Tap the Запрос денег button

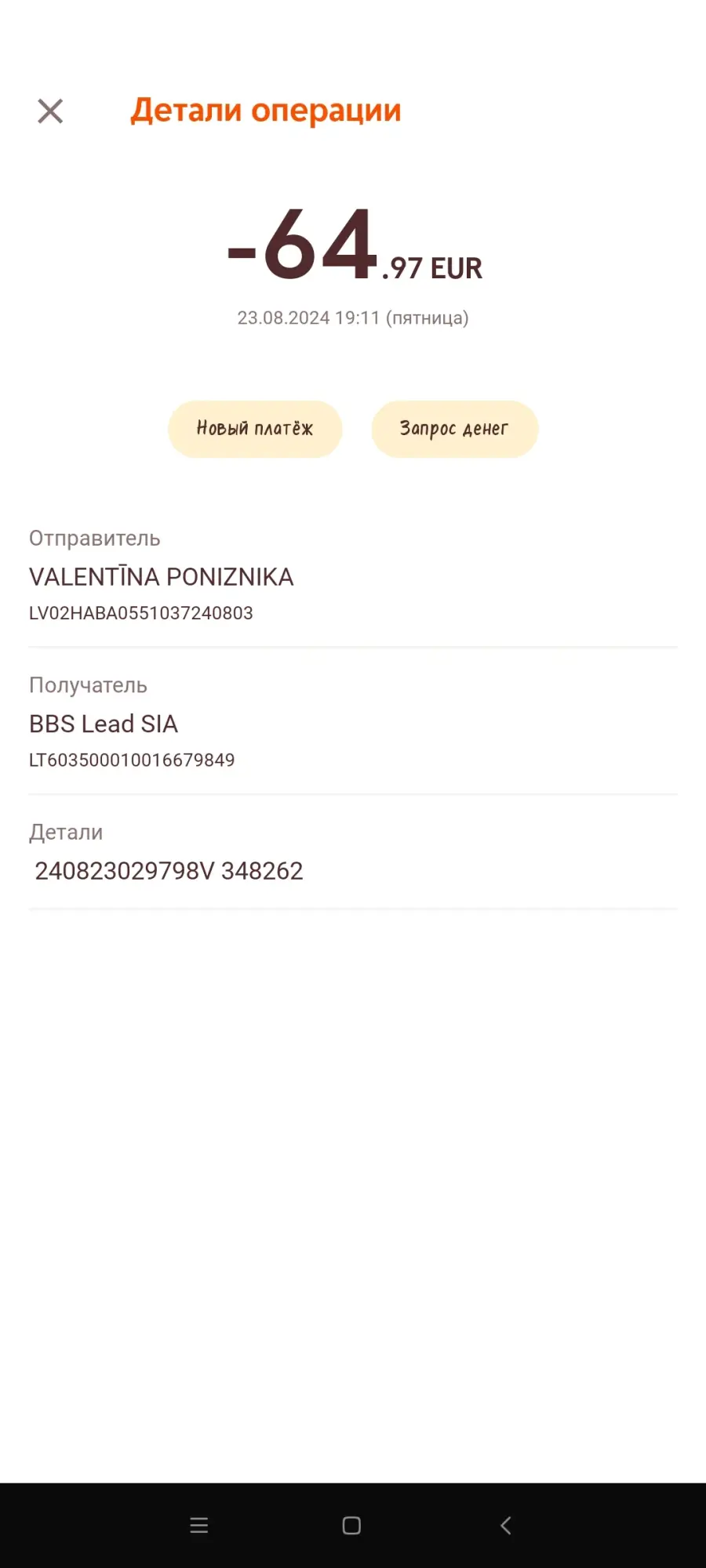(454, 429)
